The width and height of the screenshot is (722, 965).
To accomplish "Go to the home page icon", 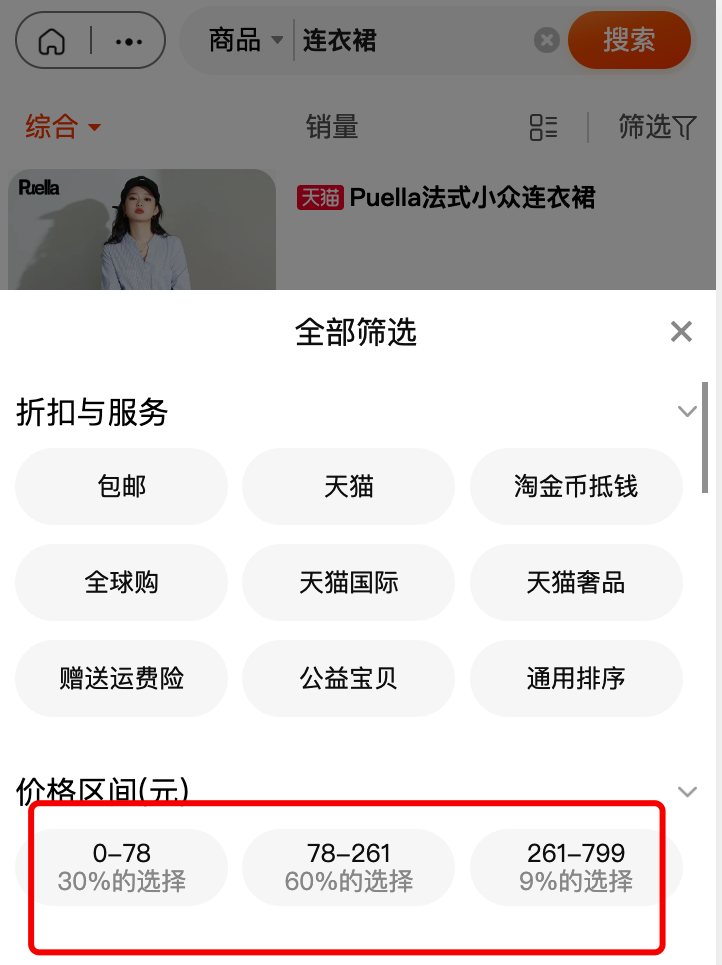I will [x=52, y=41].
